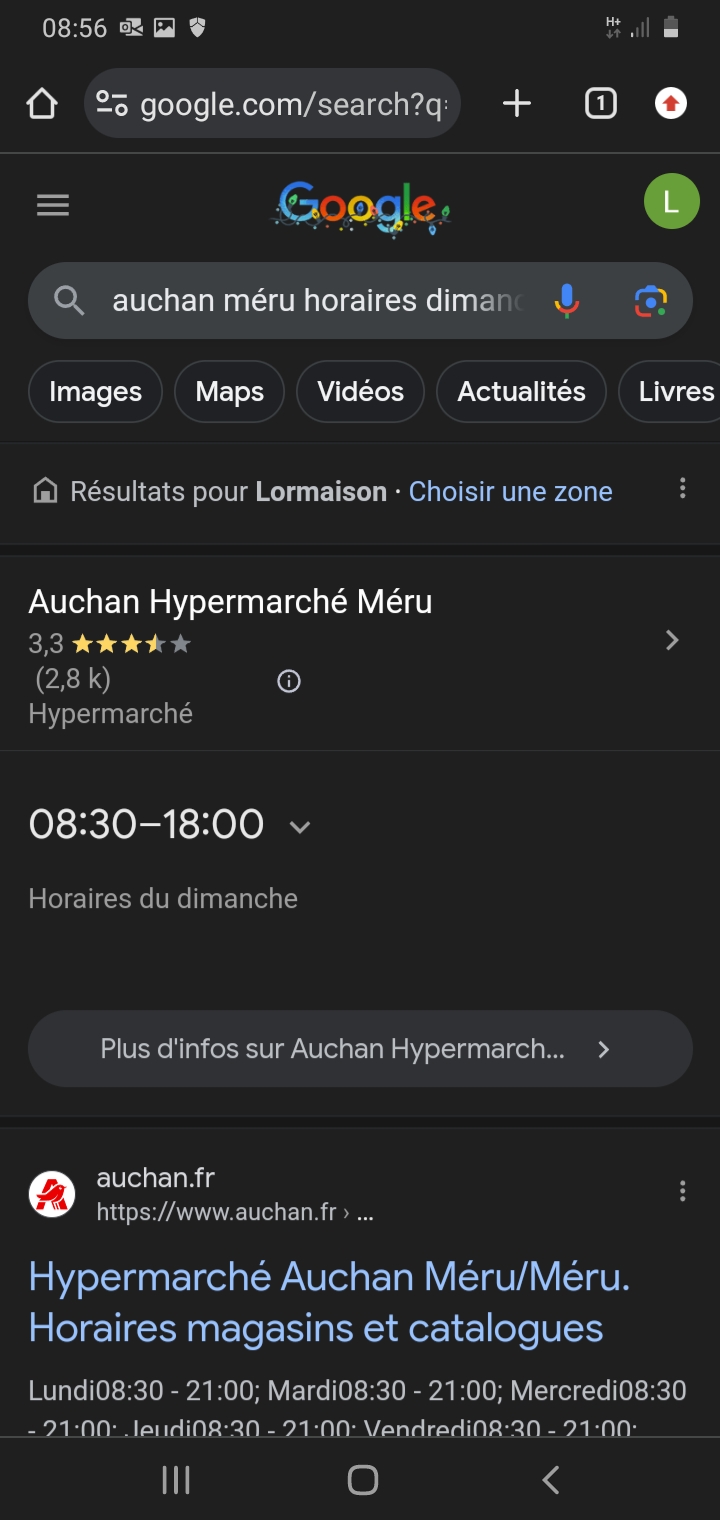Viewport: 720px width, 1520px height.
Task: Switch to the Images results
Action: (95, 391)
